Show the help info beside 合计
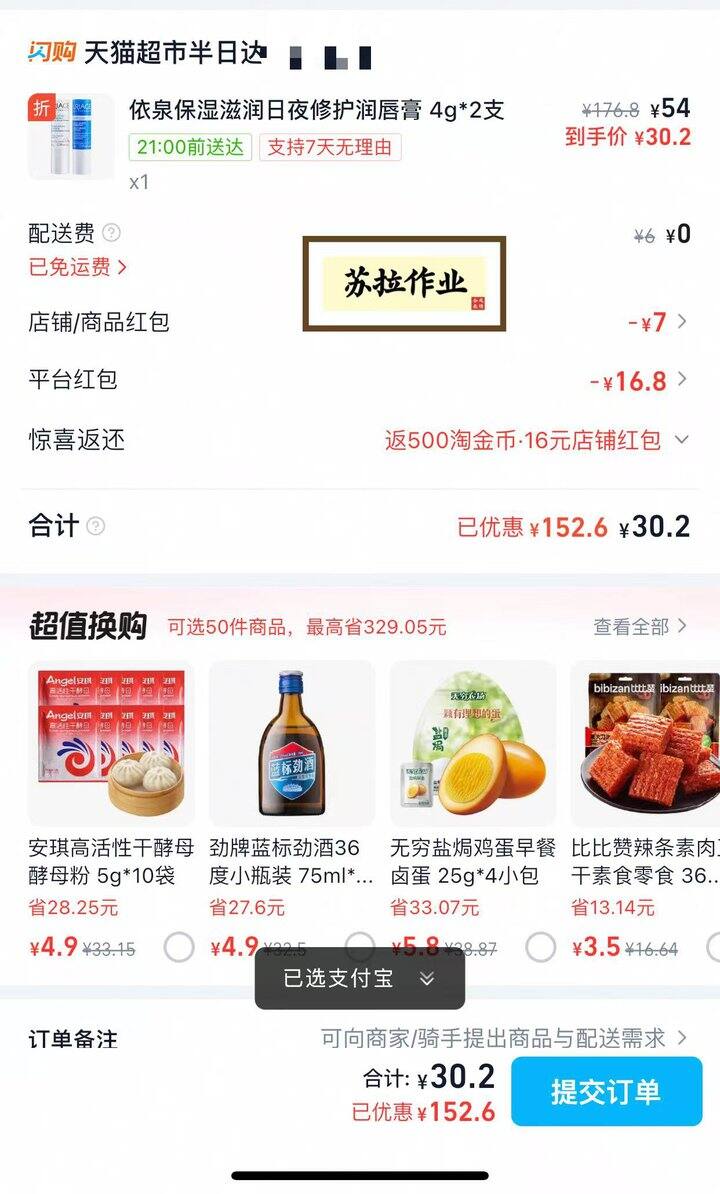 click(x=96, y=526)
